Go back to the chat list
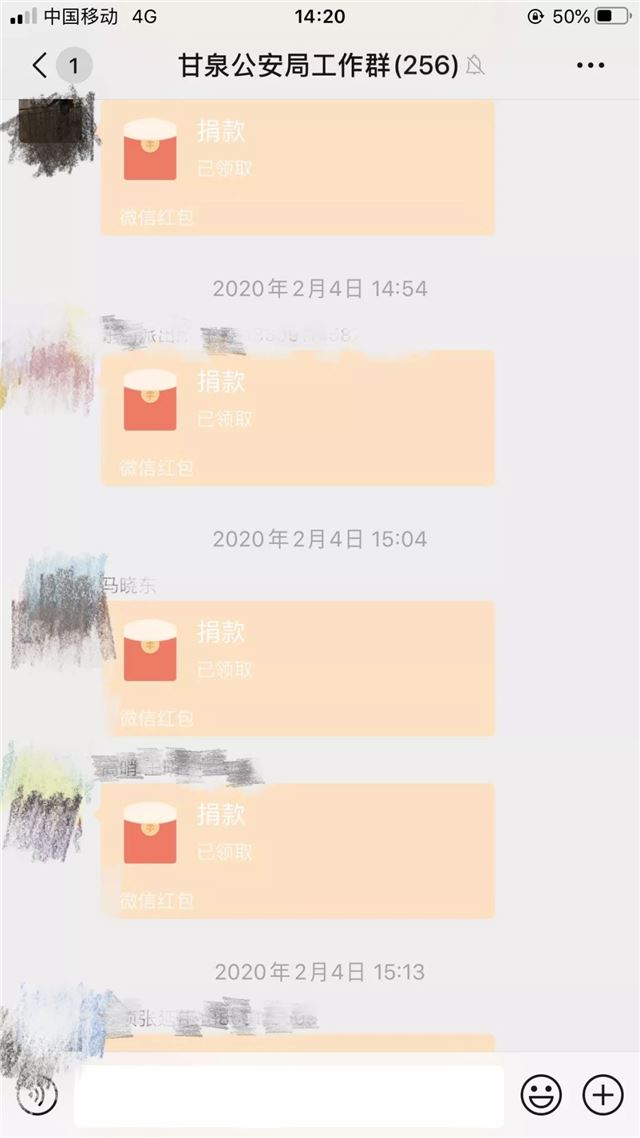Viewport: 640px width, 1138px height. click(x=42, y=66)
